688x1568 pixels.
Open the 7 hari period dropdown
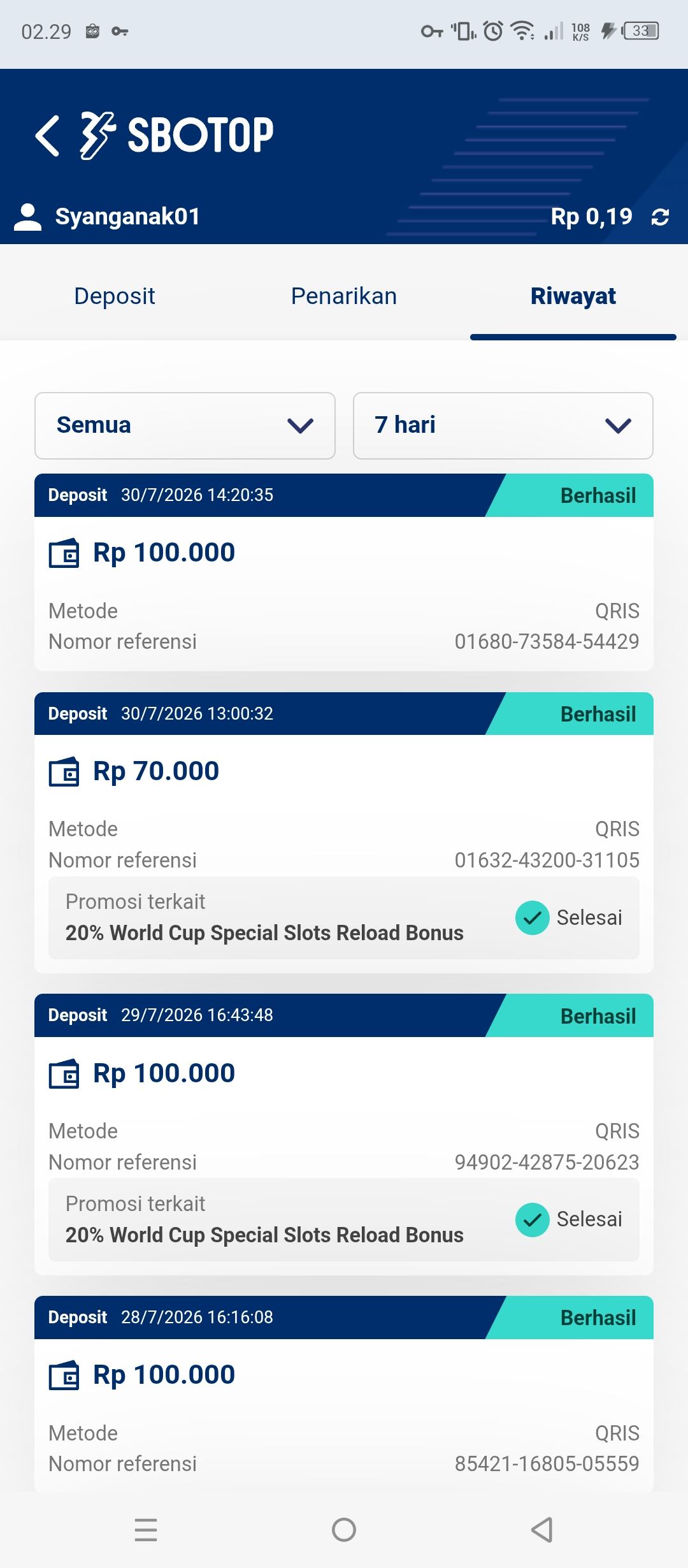(x=503, y=426)
